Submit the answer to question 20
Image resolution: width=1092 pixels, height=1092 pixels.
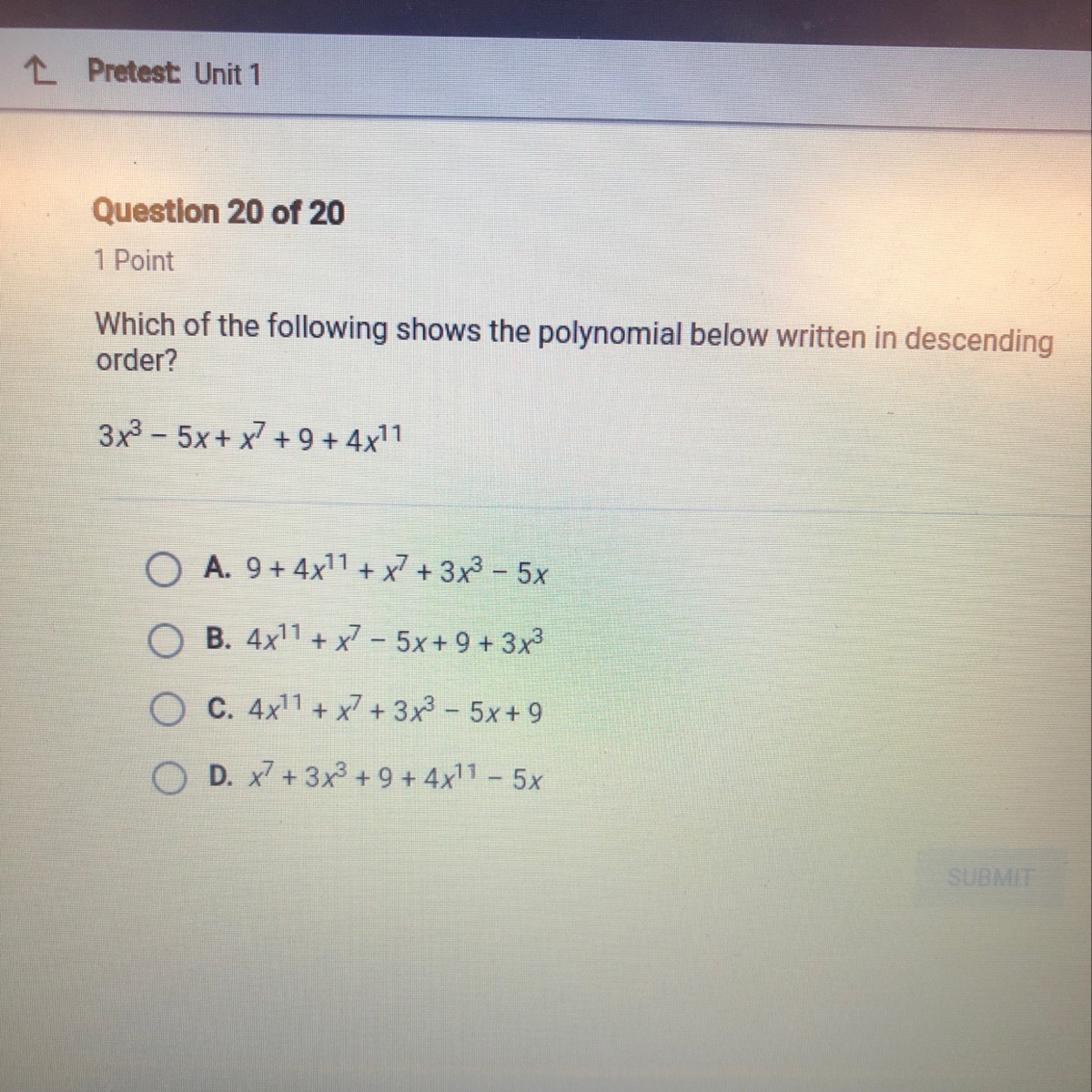989,878
